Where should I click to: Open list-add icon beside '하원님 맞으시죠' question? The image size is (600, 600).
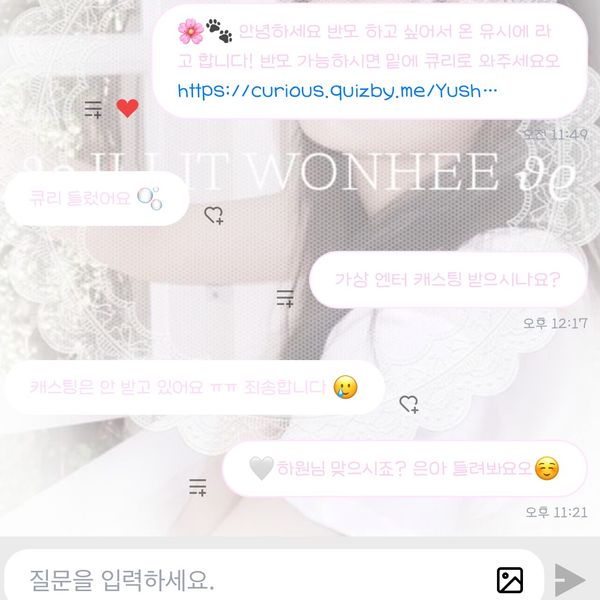point(198,487)
